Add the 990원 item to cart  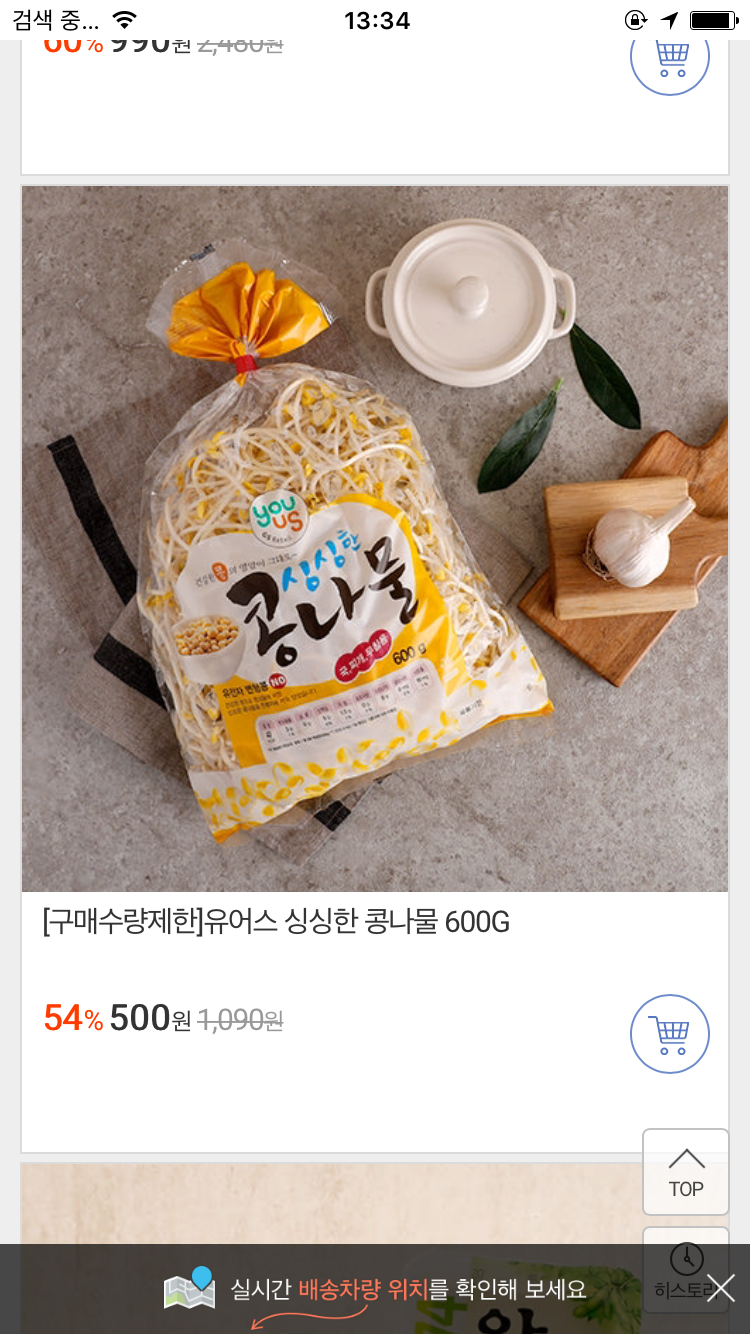(669, 58)
